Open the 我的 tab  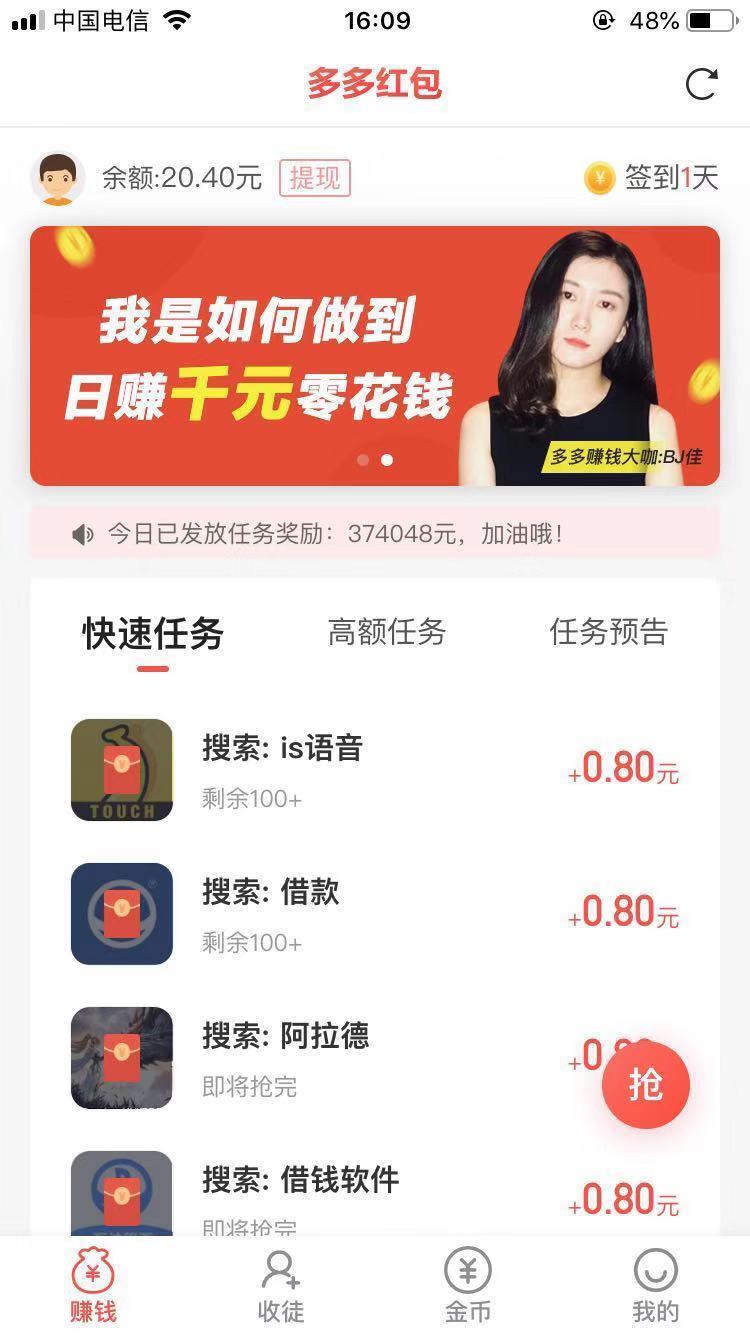pos(655,1286)
